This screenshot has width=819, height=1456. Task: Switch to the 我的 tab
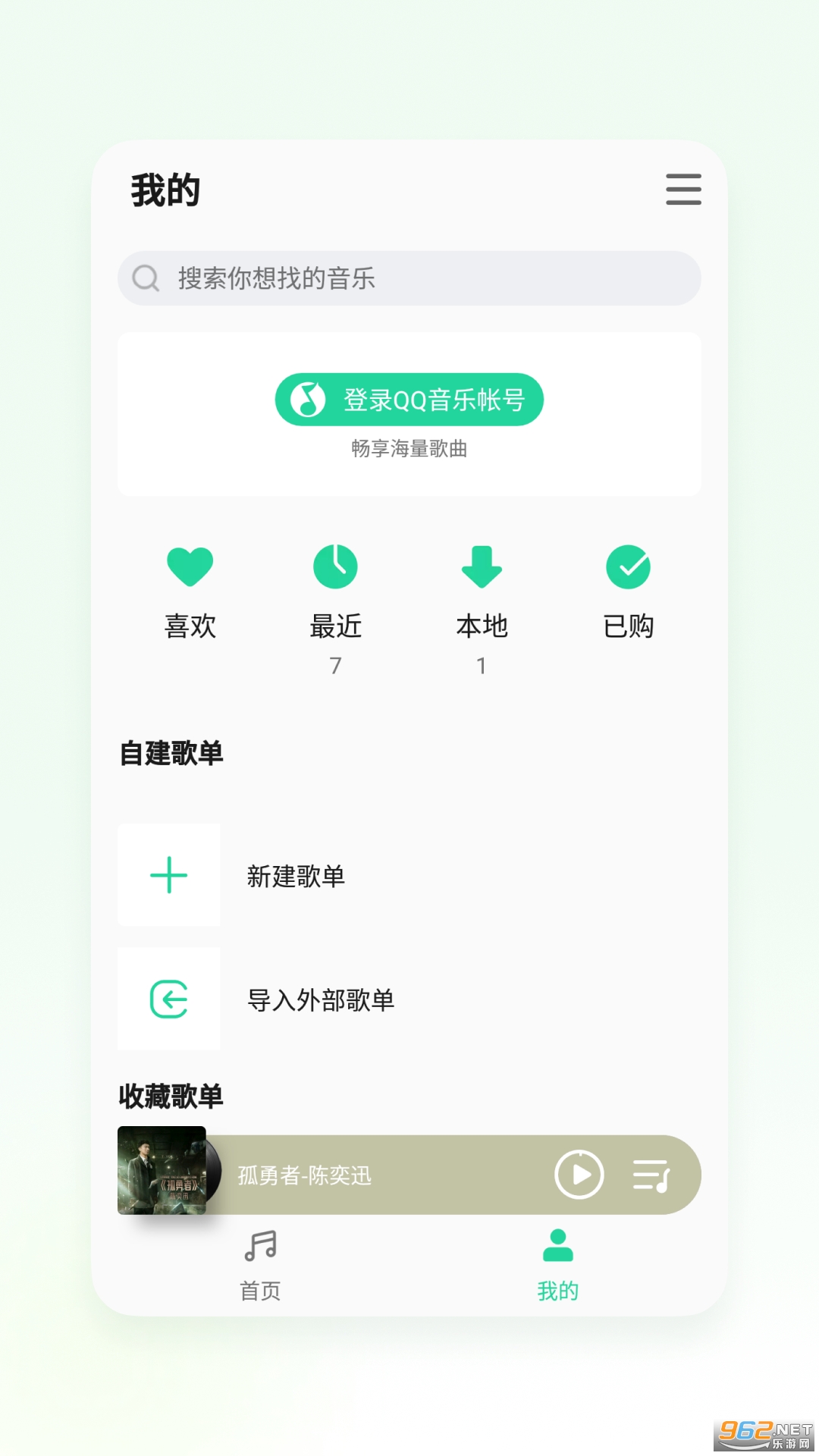click(557, 1264)
